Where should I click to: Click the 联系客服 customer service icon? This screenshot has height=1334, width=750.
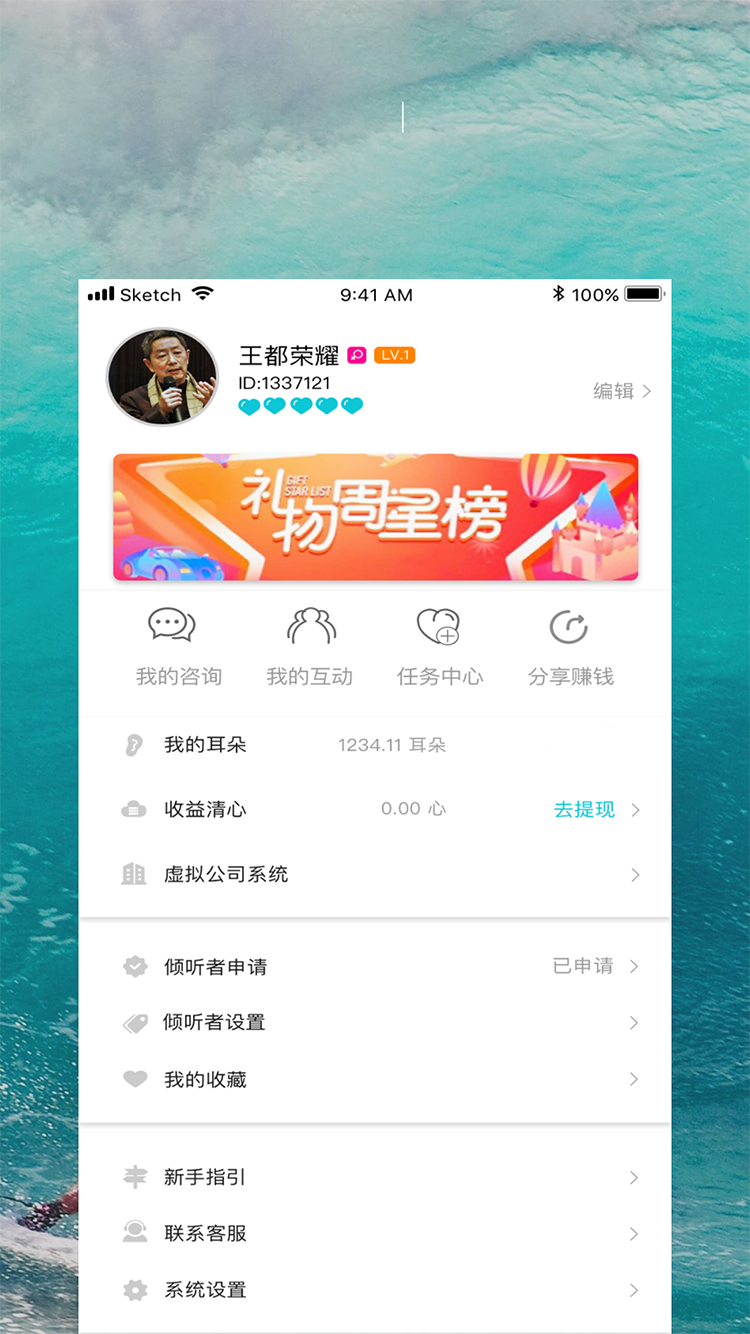(x=134, y=1233)
